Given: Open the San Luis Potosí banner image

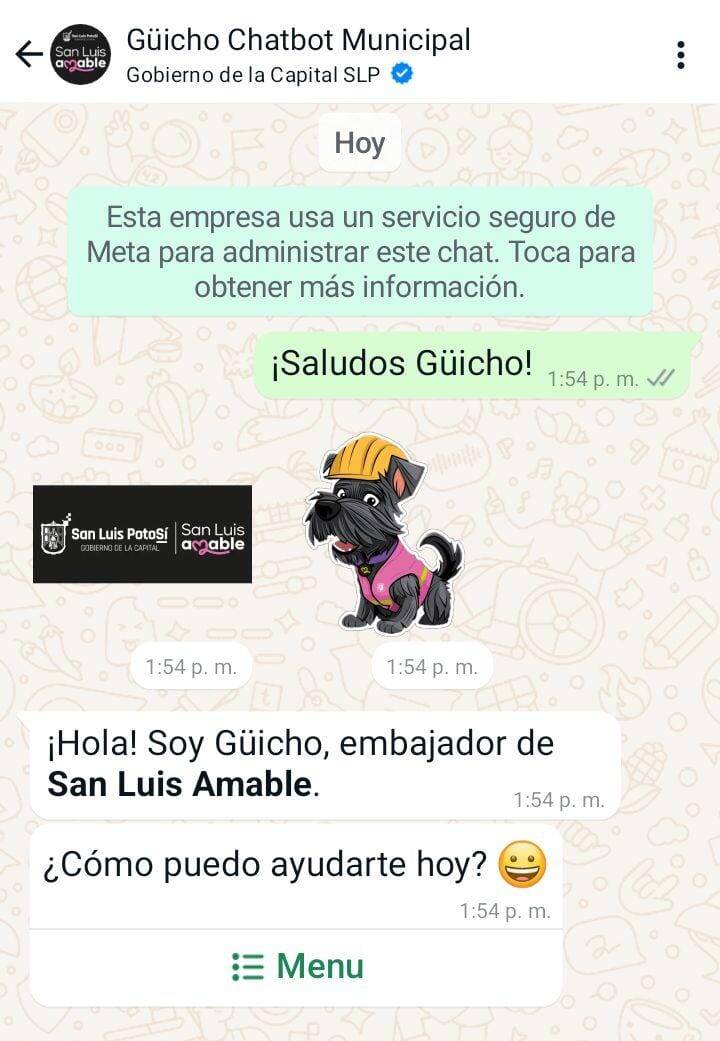Looking at the screenshot, I should pos(142,534).
